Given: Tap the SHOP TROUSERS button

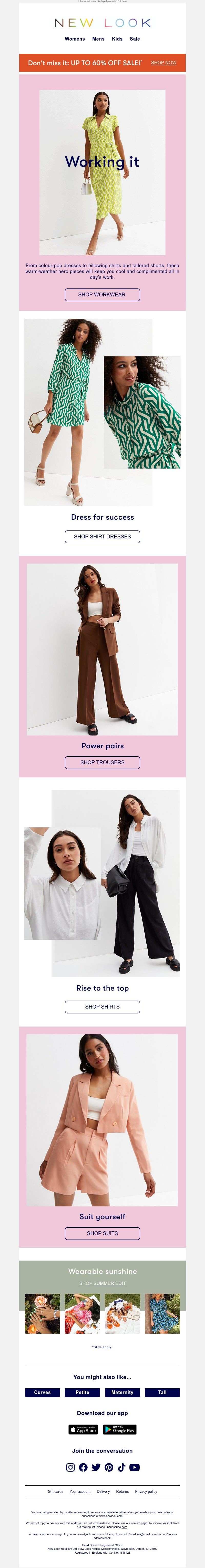Looking at the screenshot, I should tap(102, 762).
